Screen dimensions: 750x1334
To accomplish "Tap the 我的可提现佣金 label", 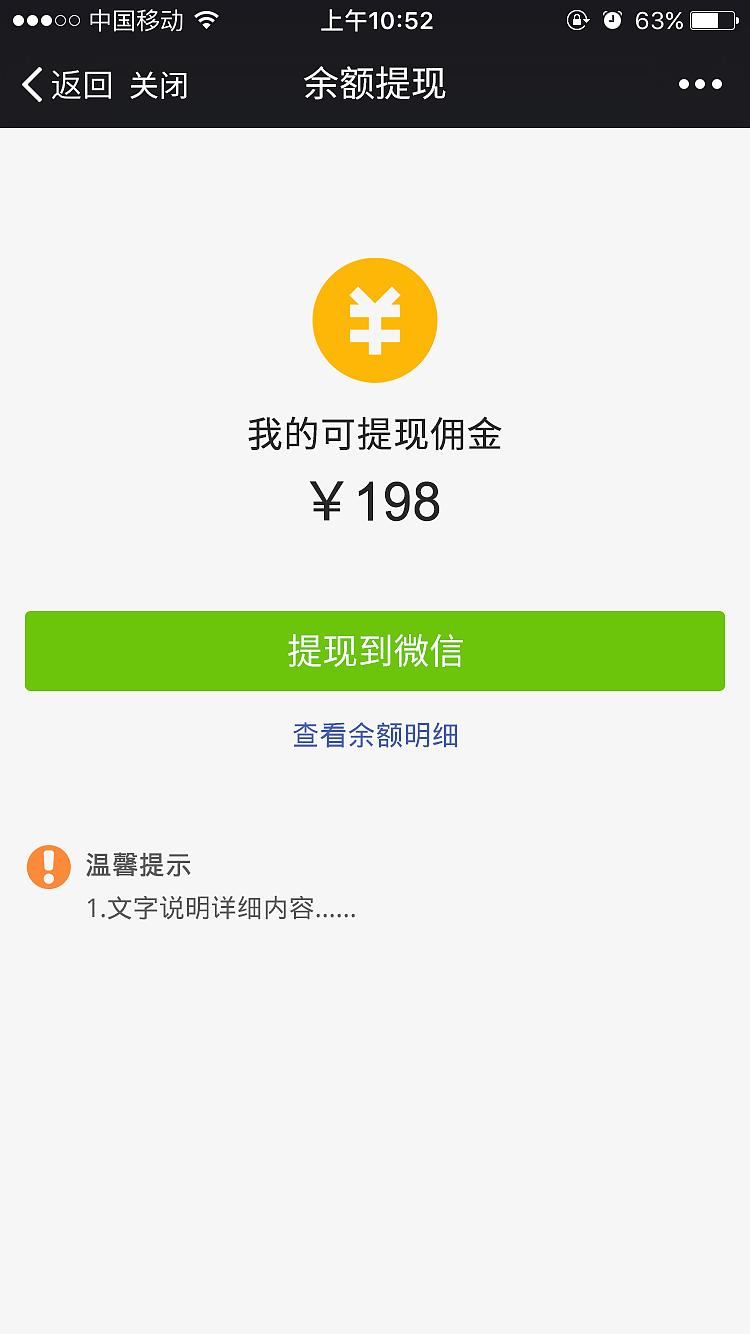I will [x=375, y=434].
